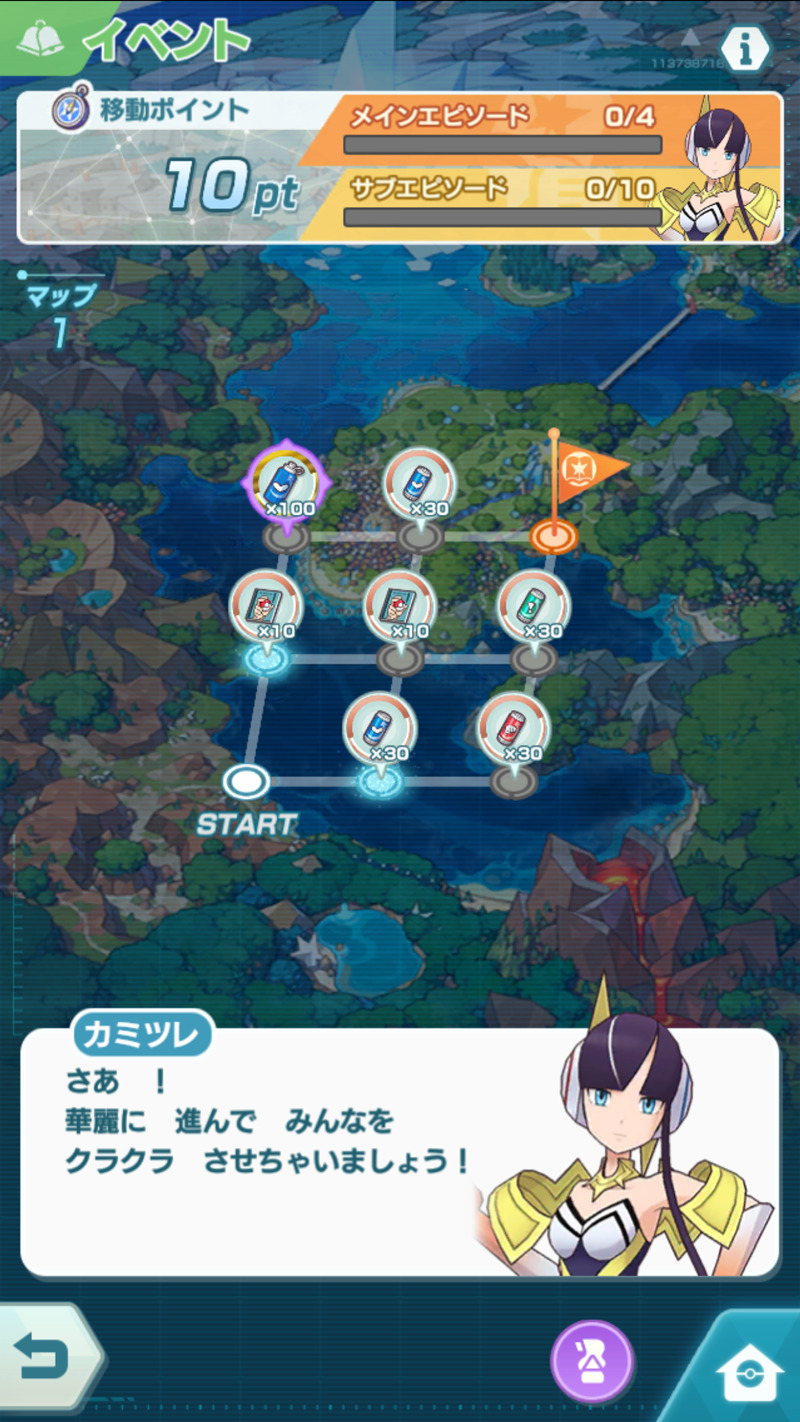Open the purple item icon button

click(x=593, y=1361)
